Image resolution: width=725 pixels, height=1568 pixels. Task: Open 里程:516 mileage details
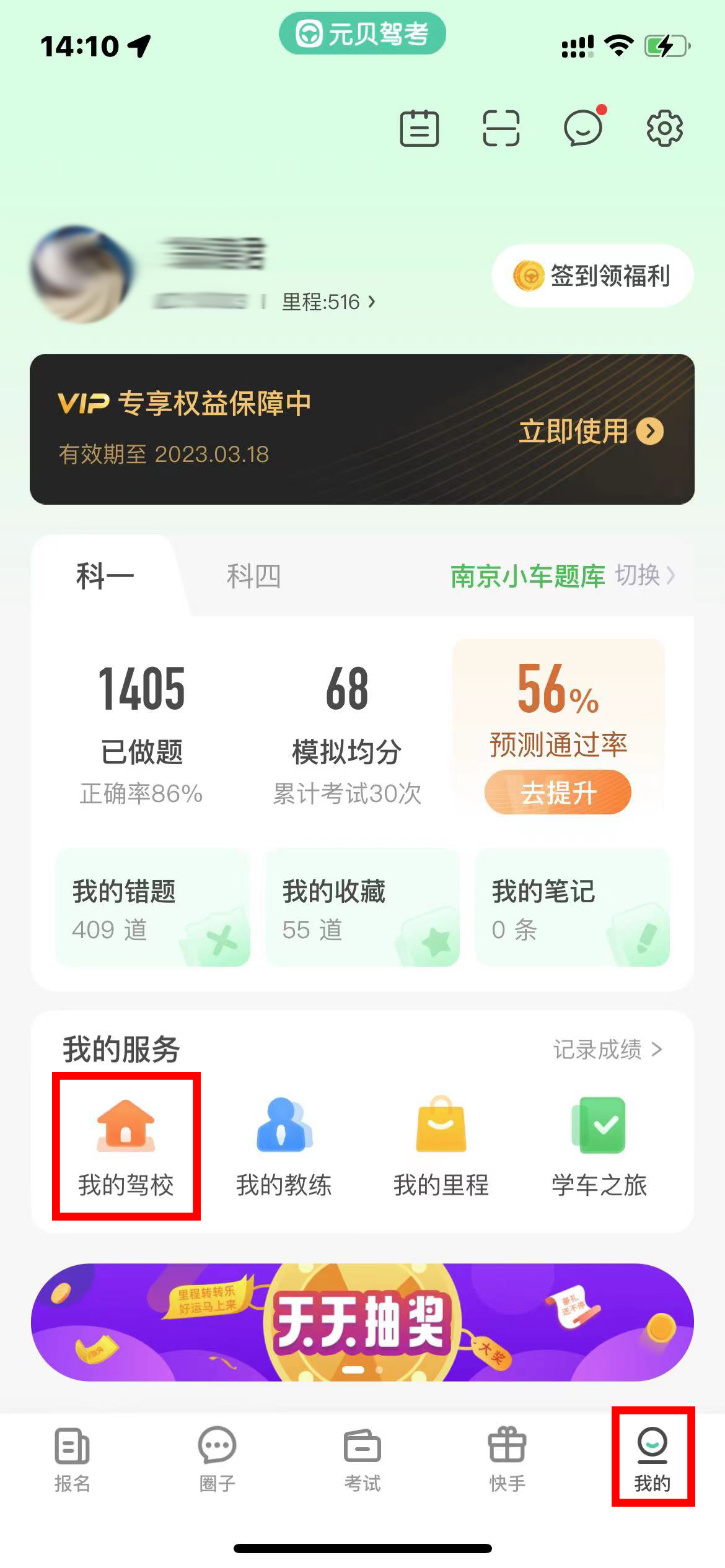click(x=328, y=302)
